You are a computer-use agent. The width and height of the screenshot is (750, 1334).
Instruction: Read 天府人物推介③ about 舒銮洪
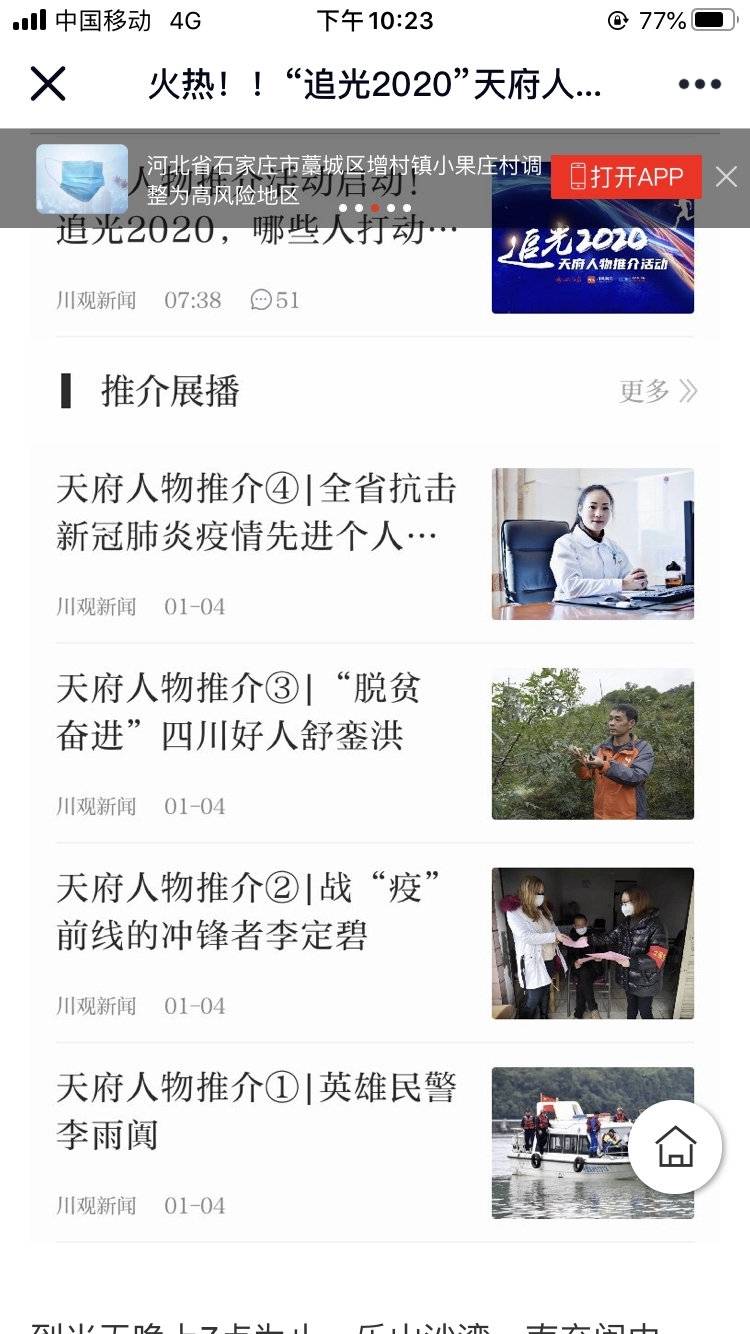pyautogui.click(x=239, y=713)
